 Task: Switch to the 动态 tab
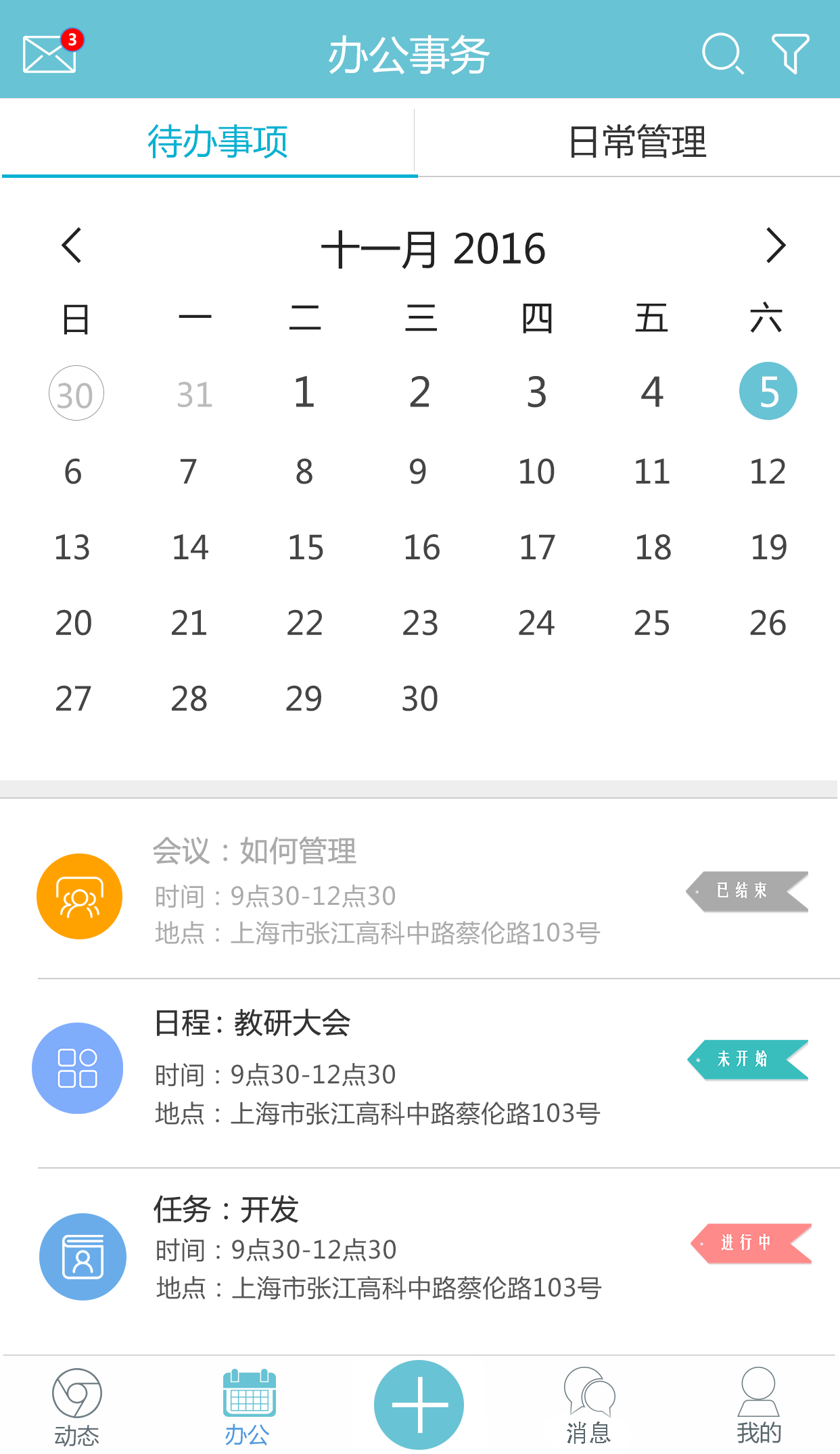pos(77,1406)
